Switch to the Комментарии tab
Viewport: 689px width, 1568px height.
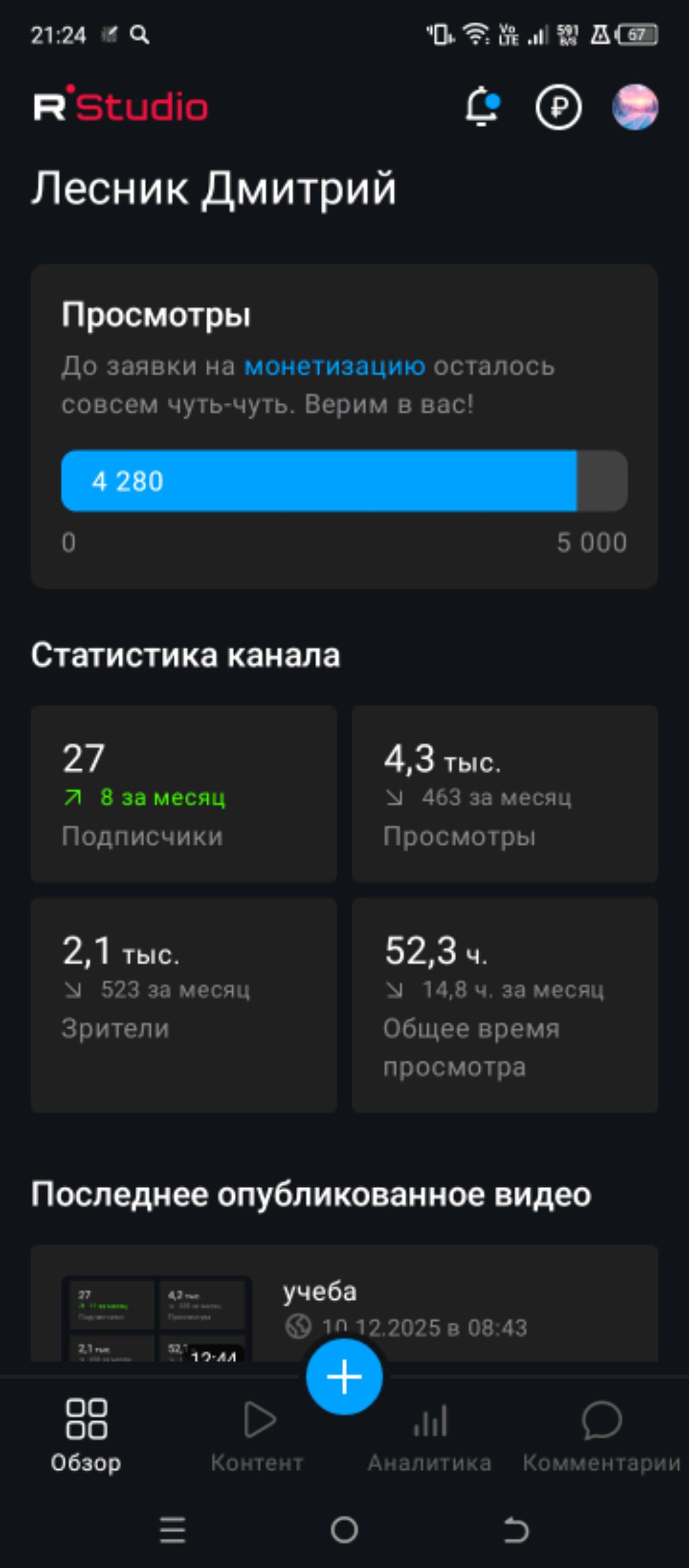click(601, 1436)
